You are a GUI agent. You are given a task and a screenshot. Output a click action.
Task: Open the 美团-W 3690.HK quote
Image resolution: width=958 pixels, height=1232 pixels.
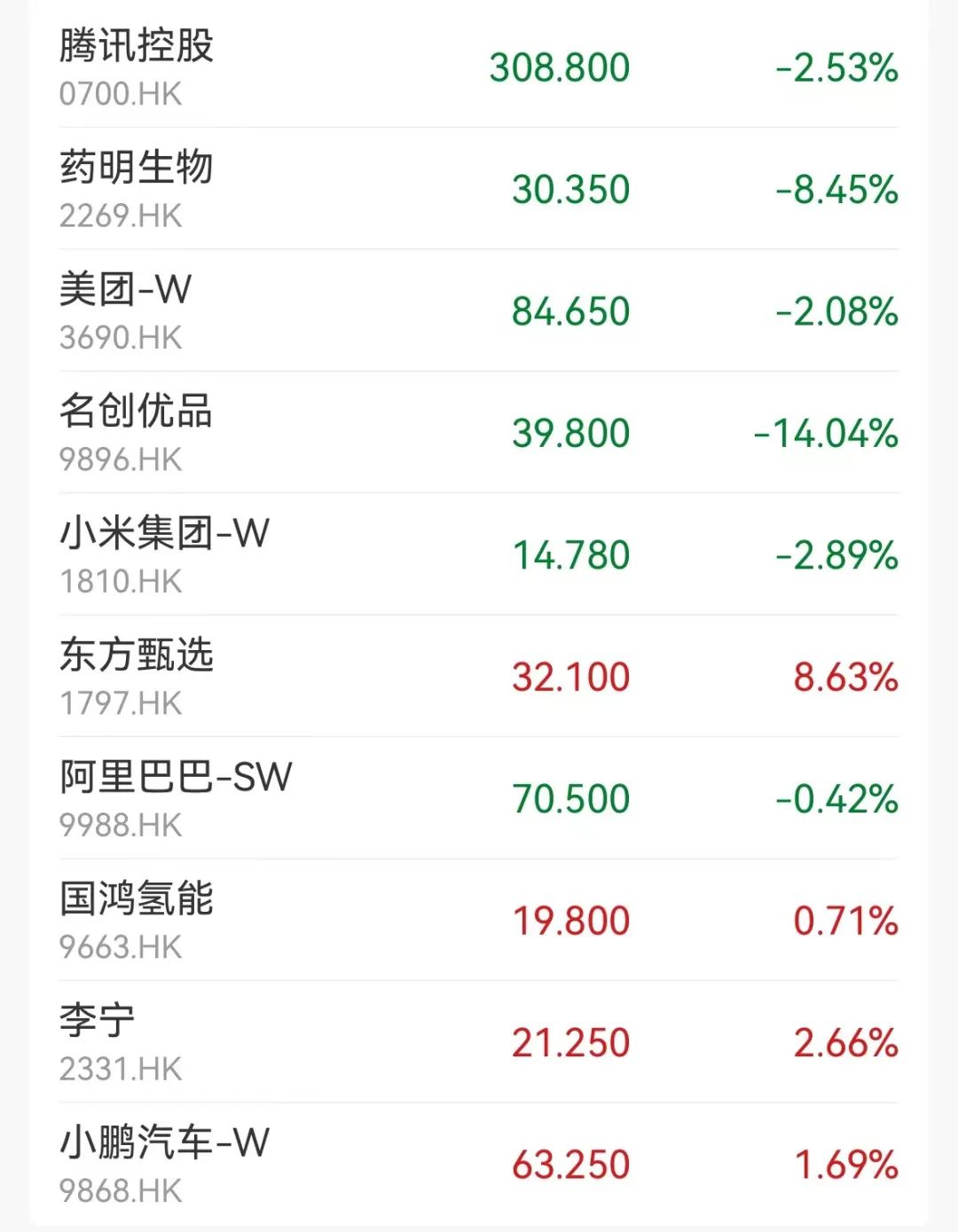pyautogui.click(x=479, y=311)
